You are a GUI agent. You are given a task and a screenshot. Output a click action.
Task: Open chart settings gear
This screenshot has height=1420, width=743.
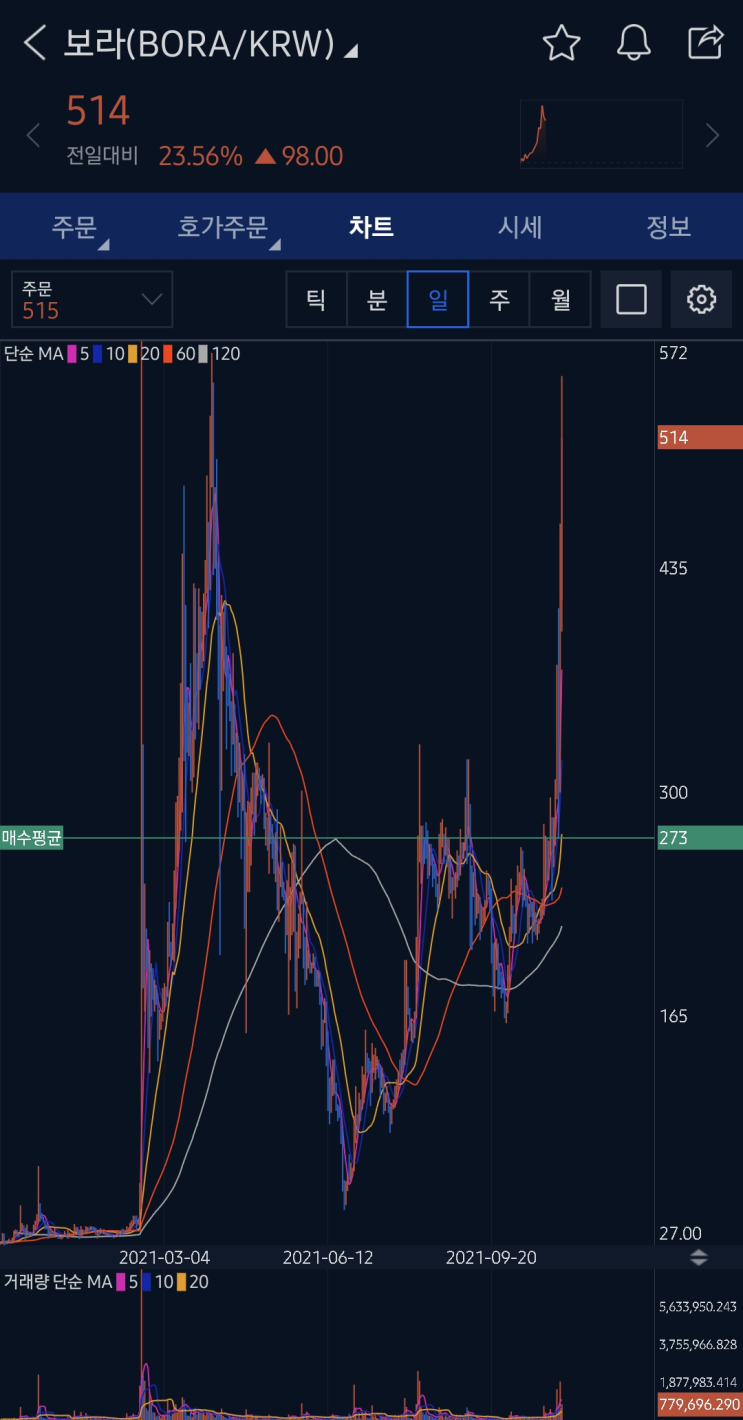click(702, 299)
